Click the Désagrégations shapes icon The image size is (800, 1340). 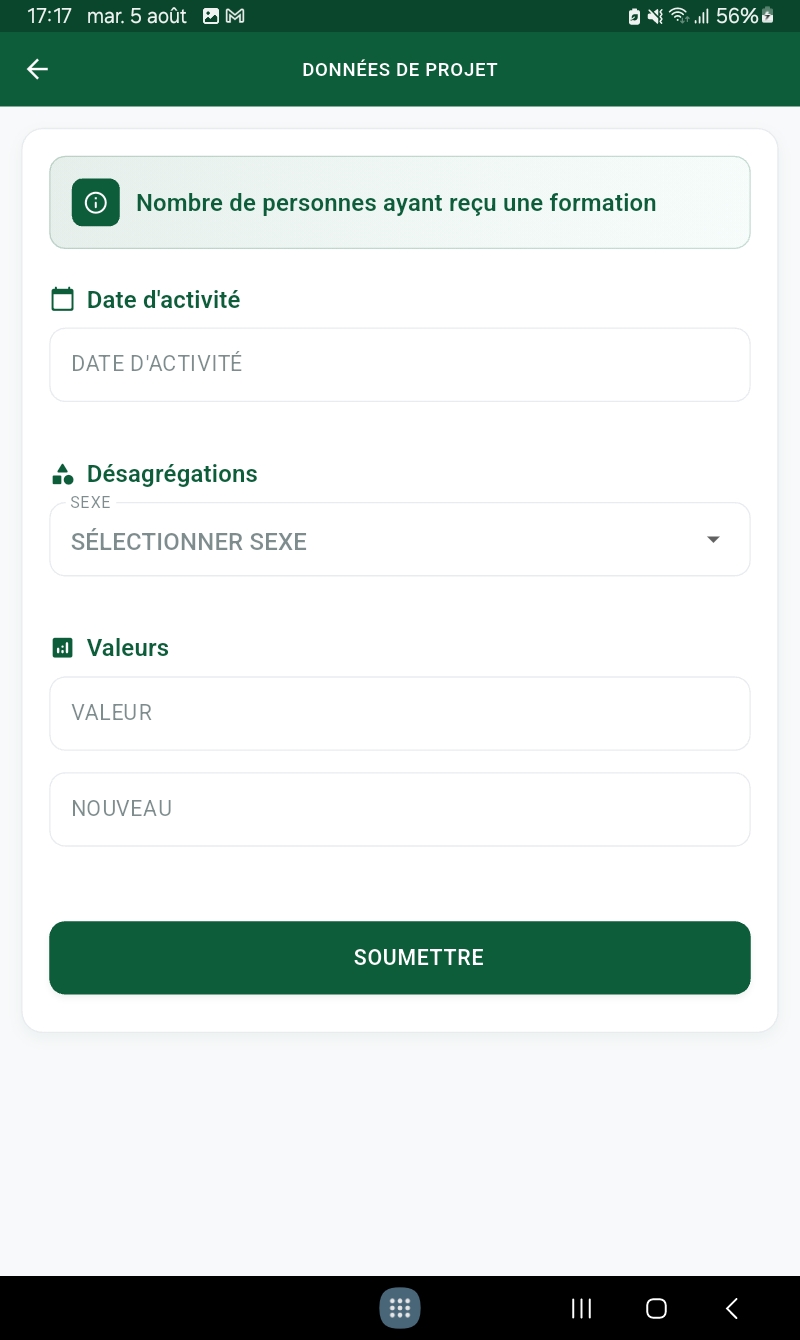62,473
